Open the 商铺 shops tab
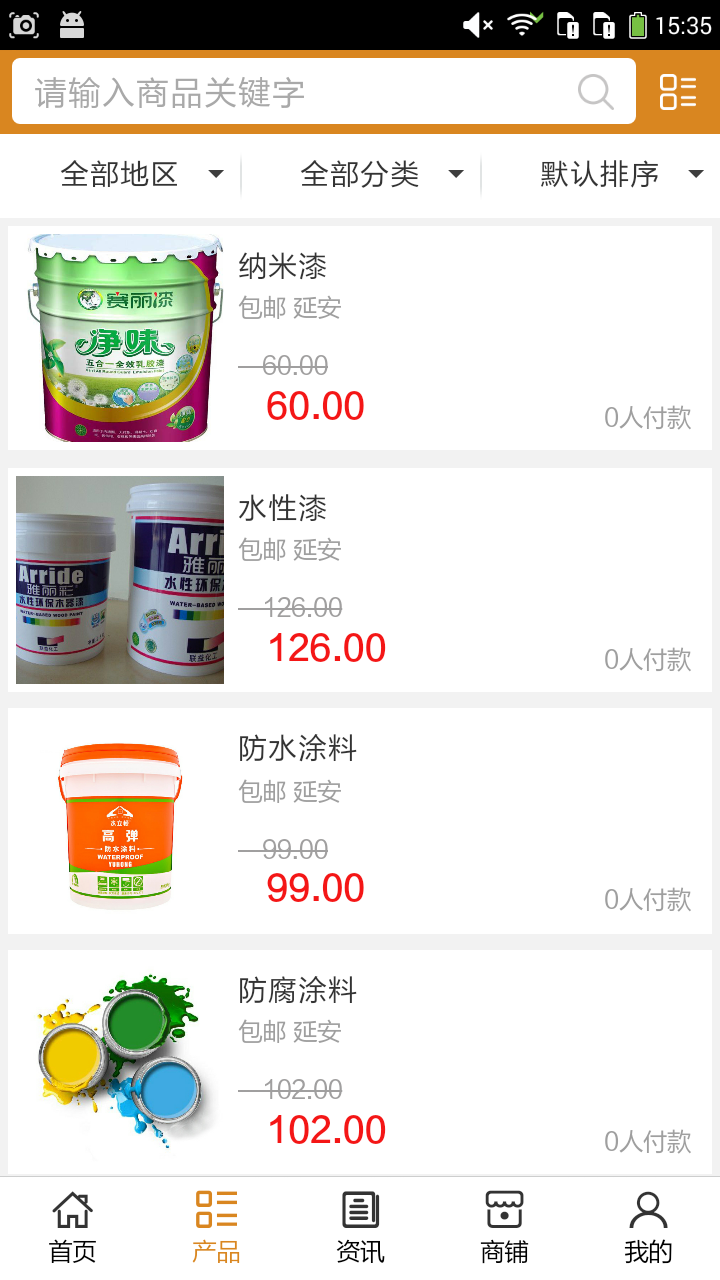This screenshot has height=1280, width=720. [x=504, y=1228]
